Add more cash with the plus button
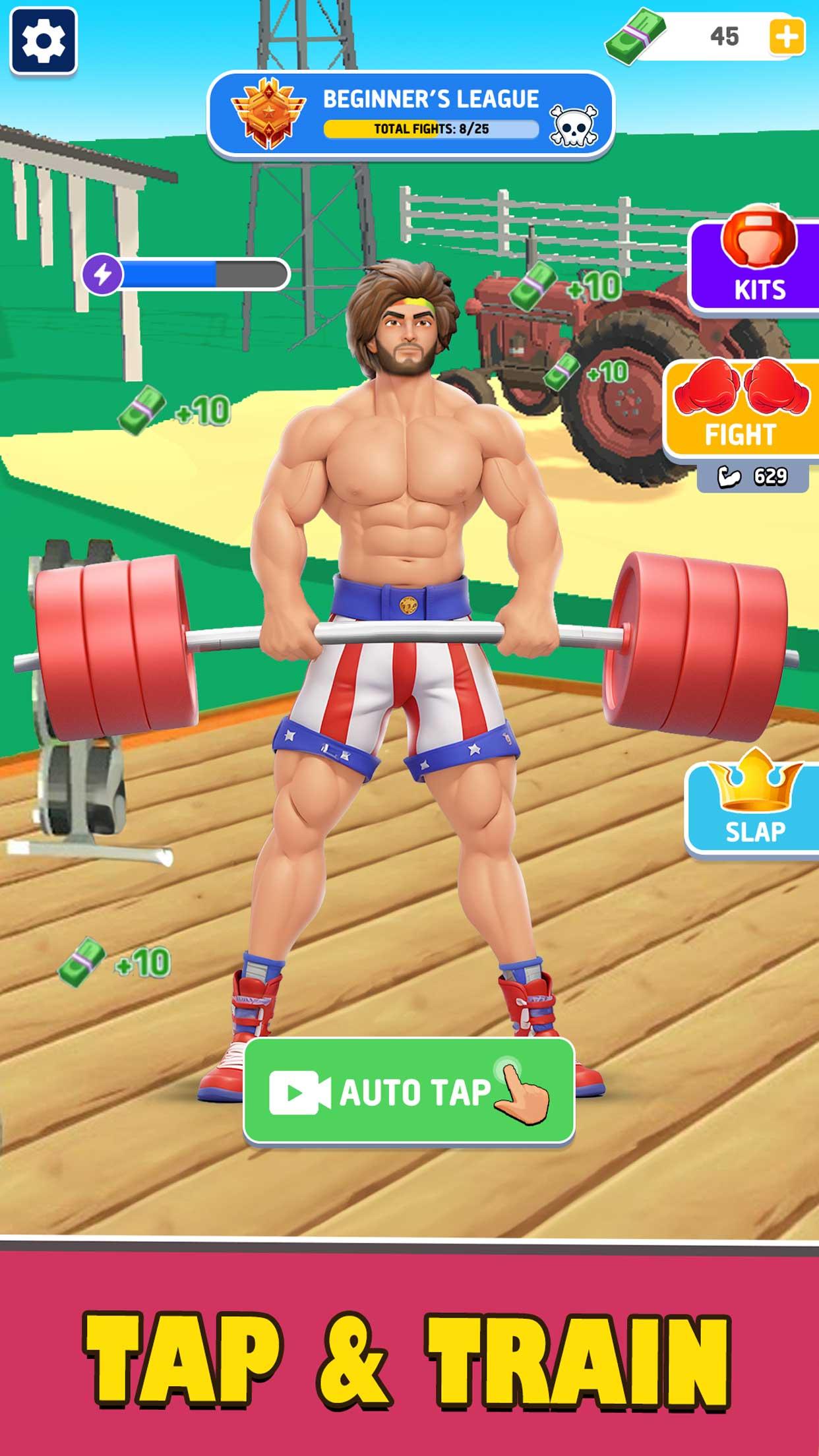The image size is (819, 1456). 787,36
